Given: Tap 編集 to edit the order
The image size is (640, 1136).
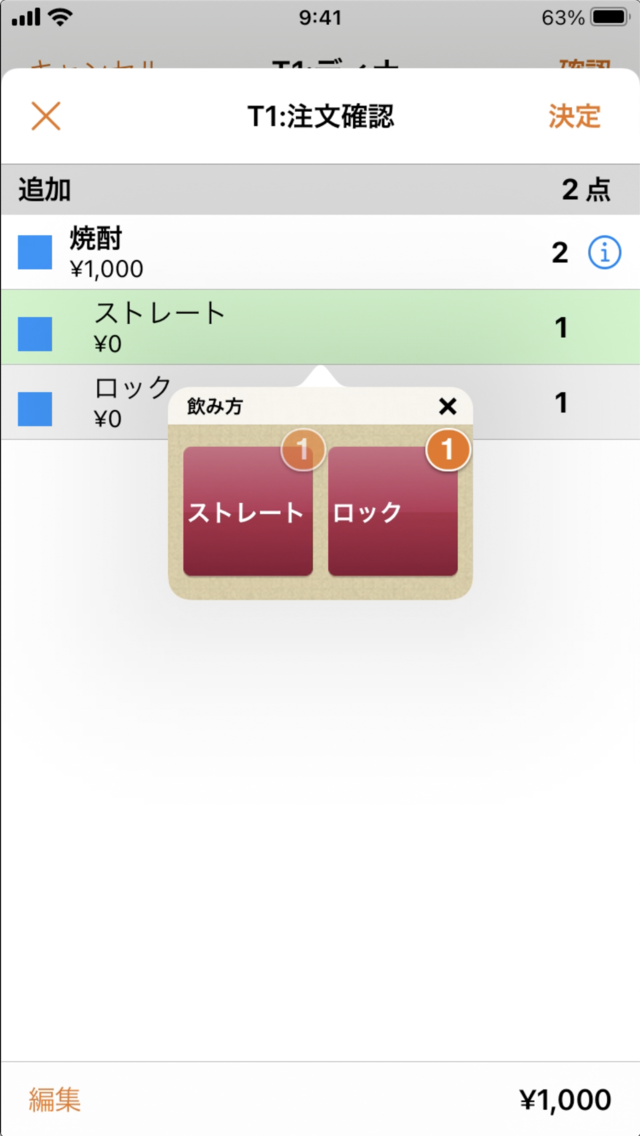Looking at the screenshot, I should [54, 1100].
